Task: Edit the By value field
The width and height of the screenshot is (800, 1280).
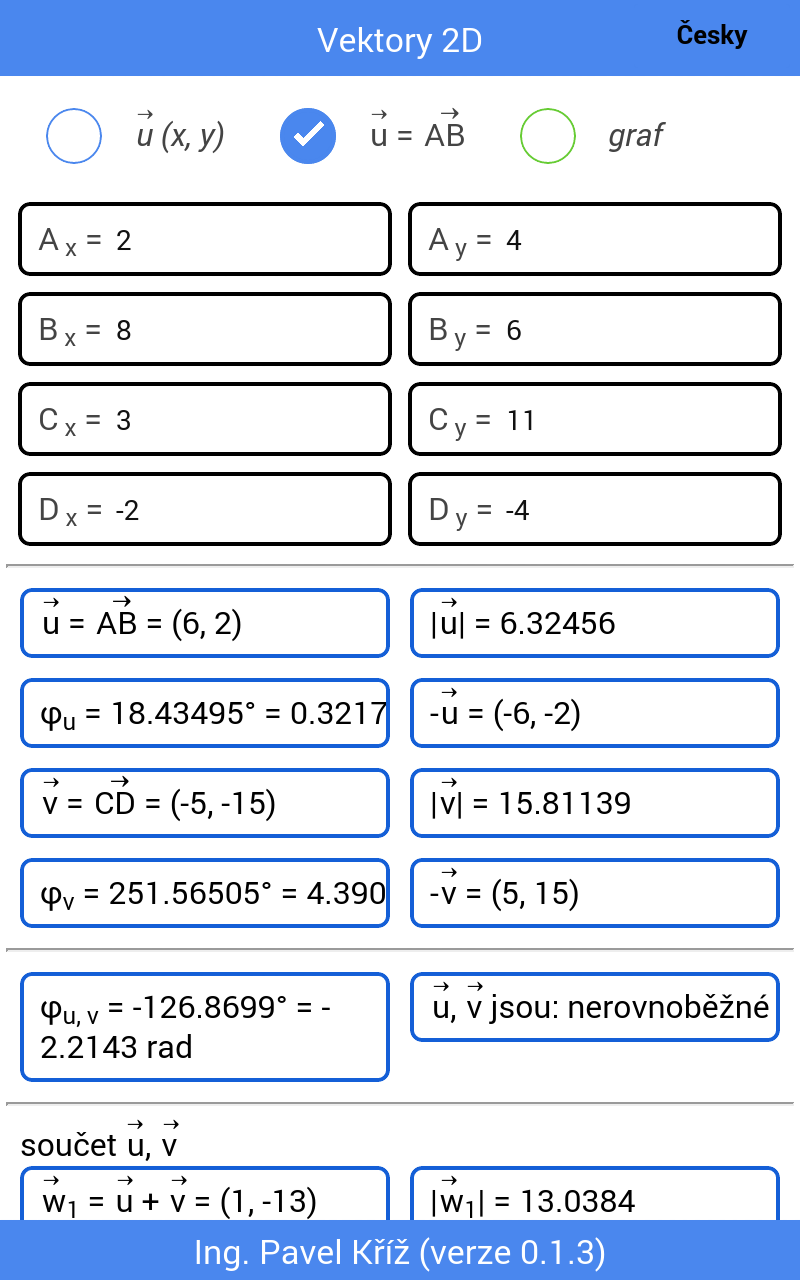Action: click(594, 330)
